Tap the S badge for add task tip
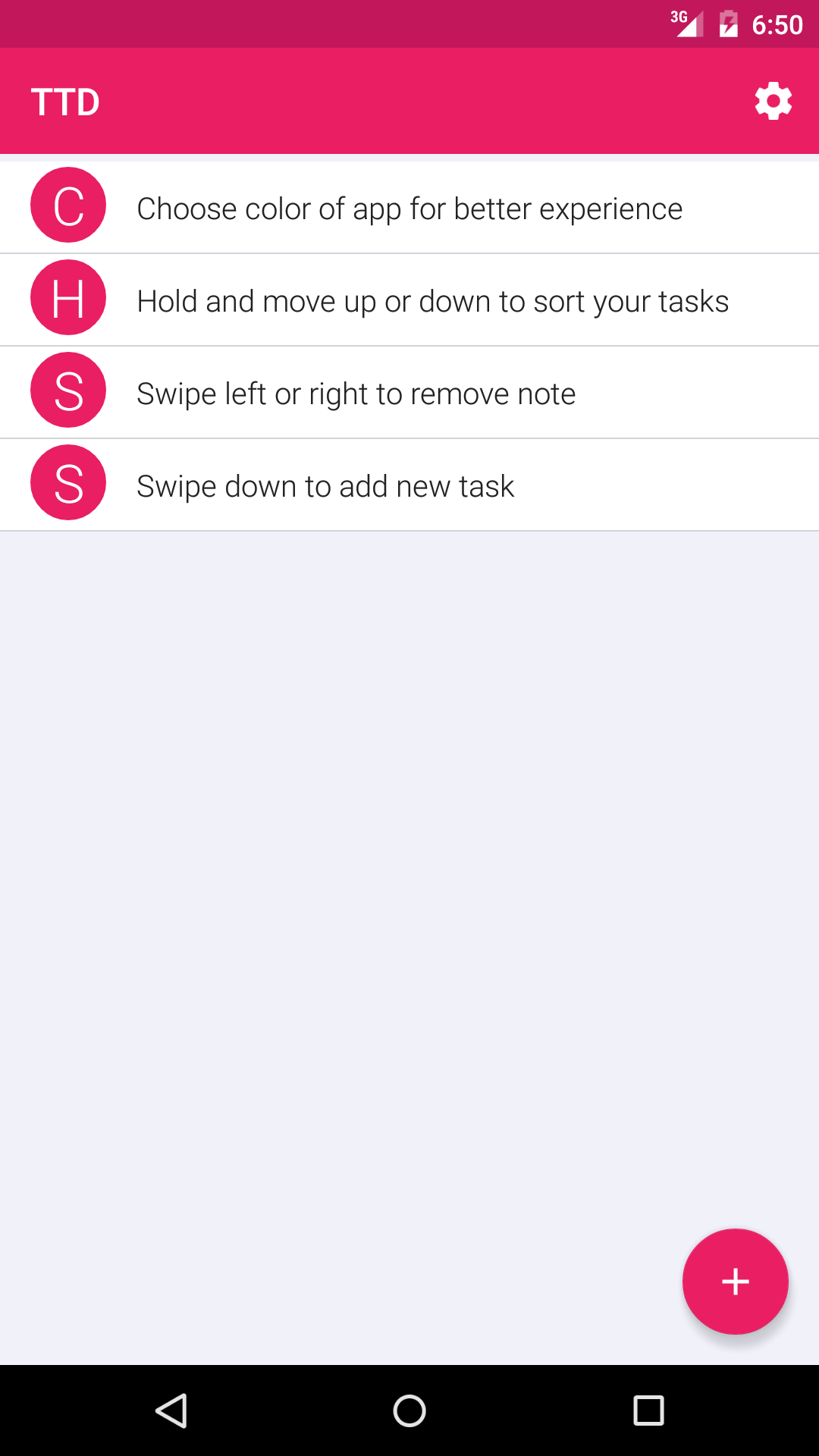This screenshot has width=819, height=1456. point(67,482)
